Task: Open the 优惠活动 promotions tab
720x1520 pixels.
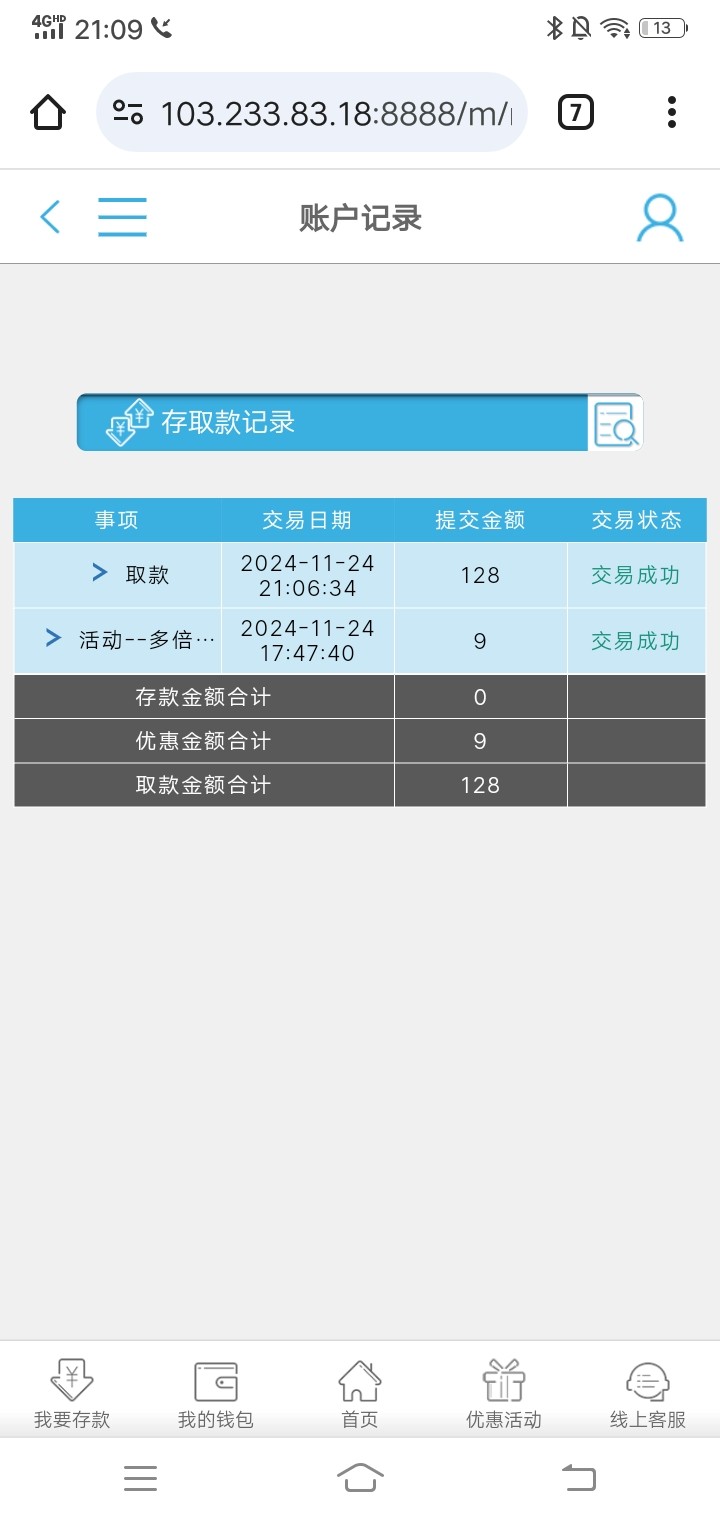Action: pyautogui.click(x=504, y=1393)
